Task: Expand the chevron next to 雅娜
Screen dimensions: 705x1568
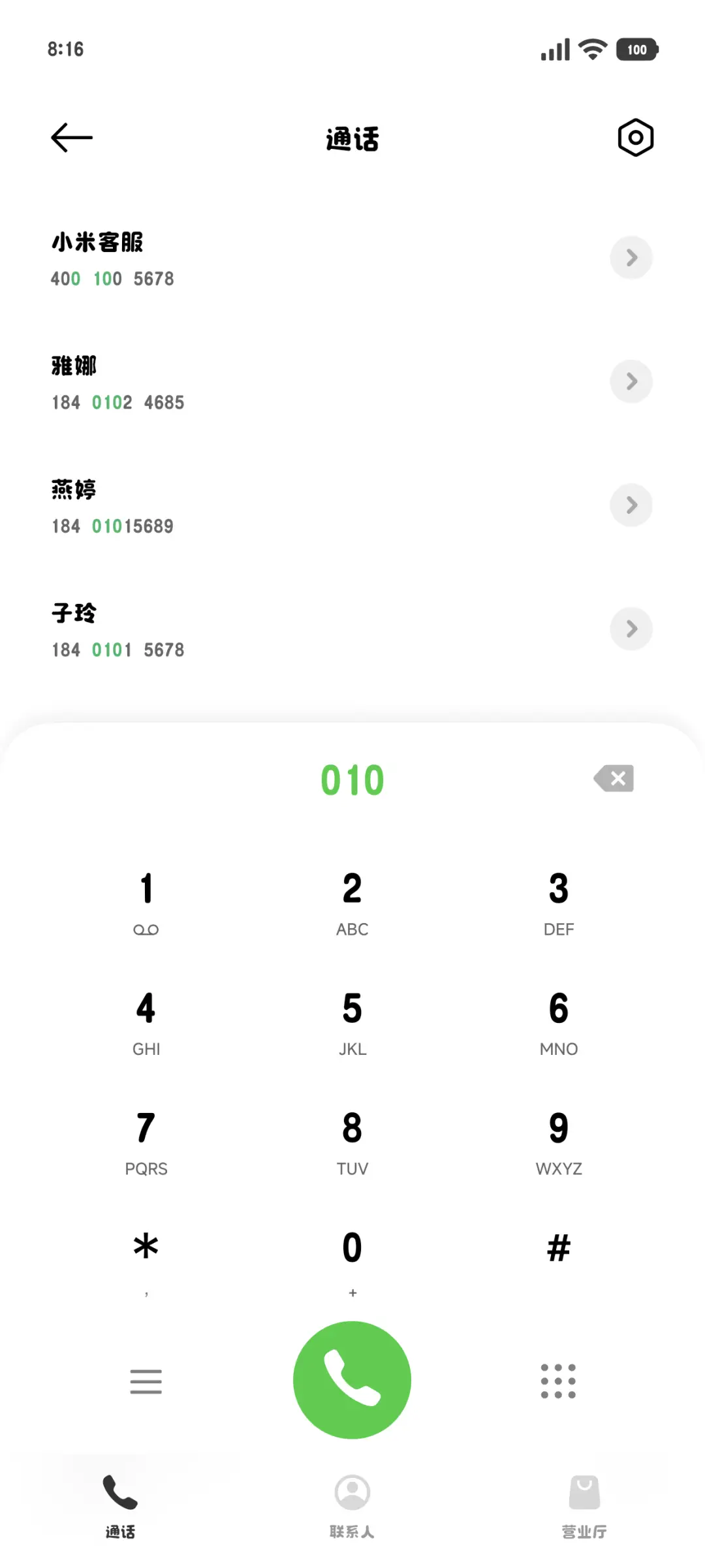Action: point(631,382)
